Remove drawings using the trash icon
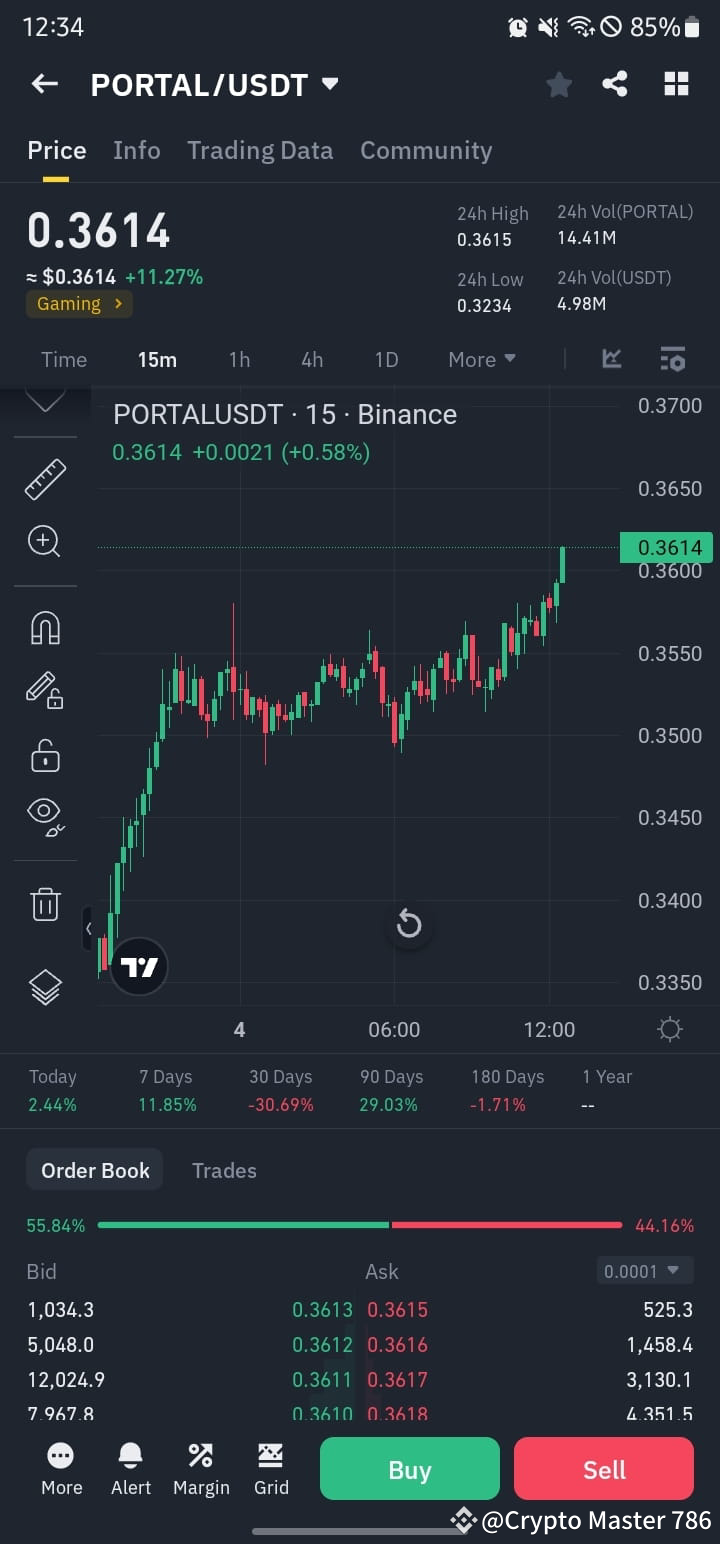This screenshot has width=720, height=1544. pyautogui.click(x=45, y=902)
